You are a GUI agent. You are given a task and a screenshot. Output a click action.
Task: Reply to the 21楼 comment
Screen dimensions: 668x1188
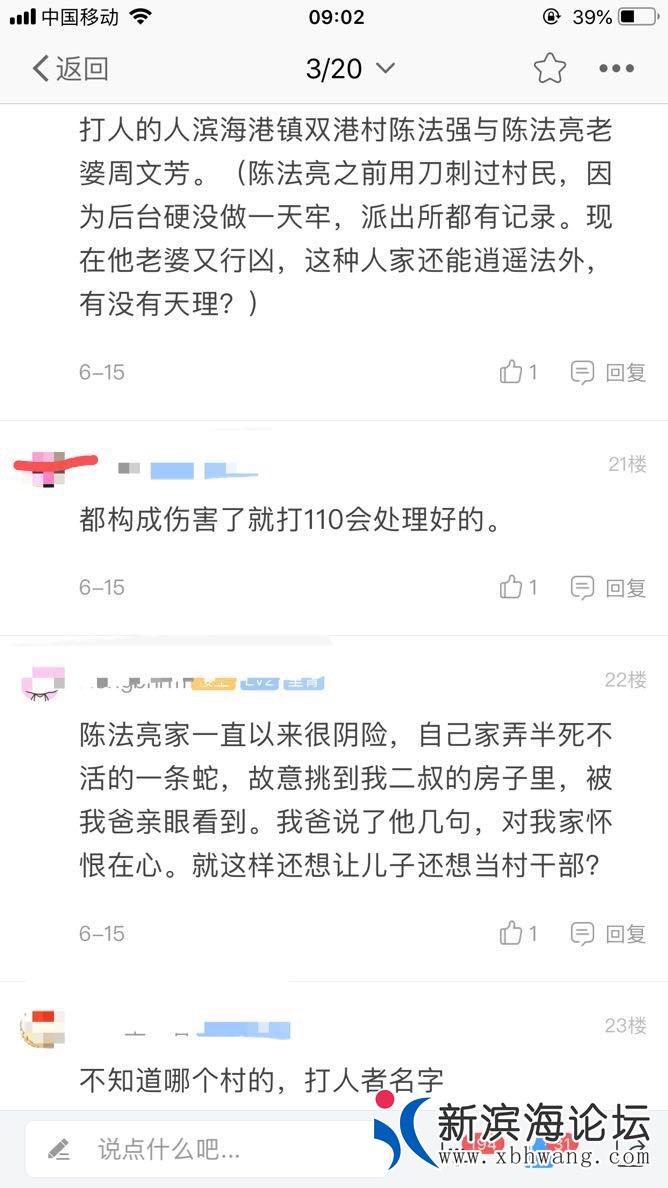[608, 587]
